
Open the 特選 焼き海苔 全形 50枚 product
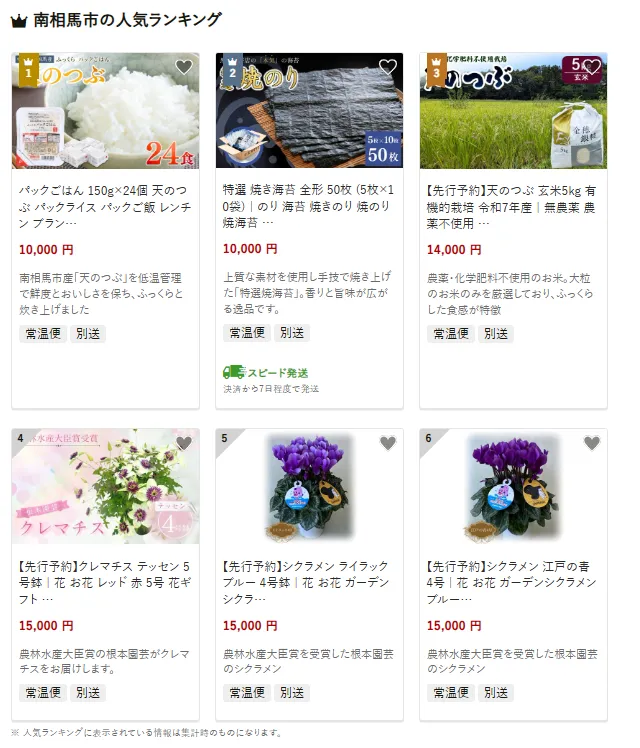[309, 205]
